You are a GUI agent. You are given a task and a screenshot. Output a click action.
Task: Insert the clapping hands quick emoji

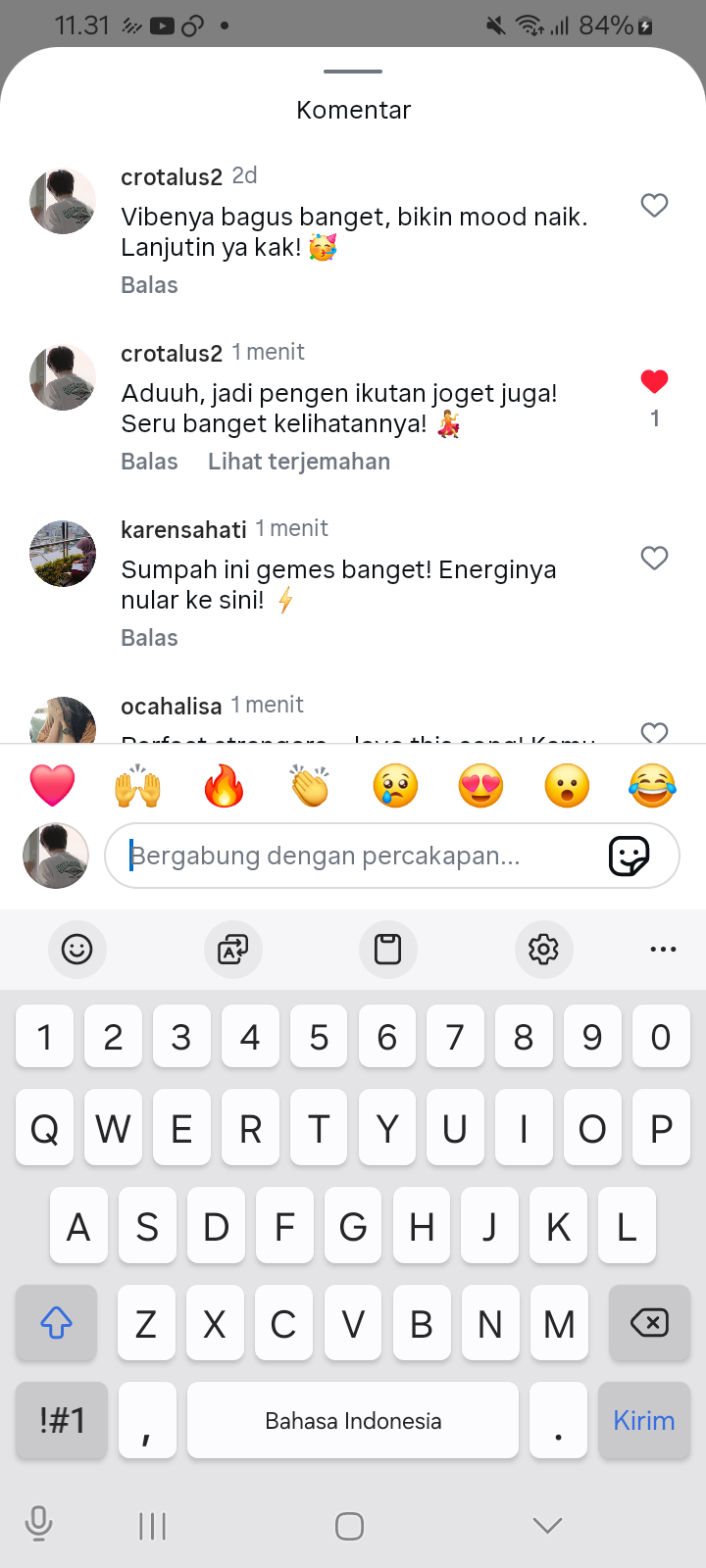point(310,786)
